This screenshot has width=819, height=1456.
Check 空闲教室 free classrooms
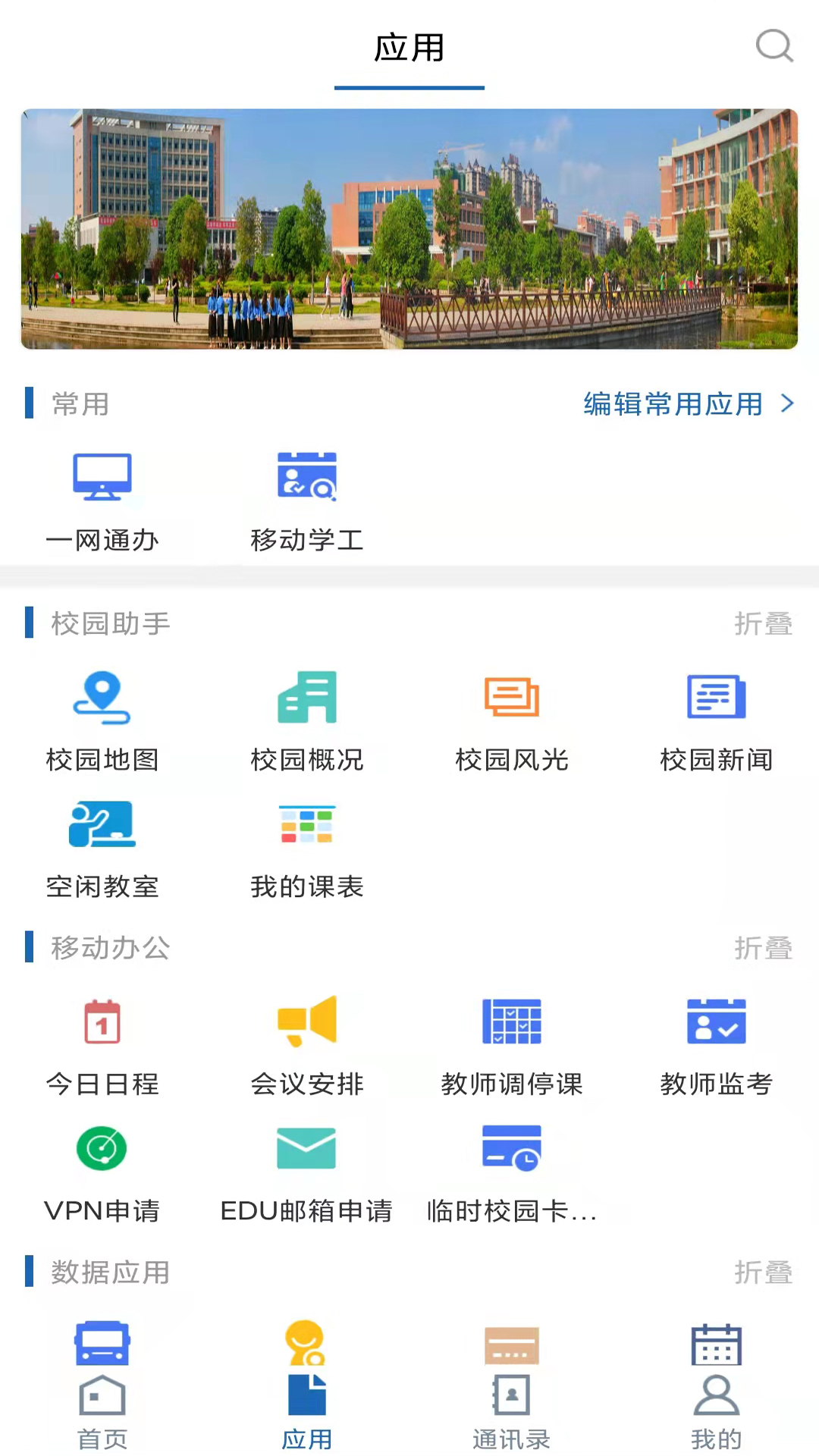click(102, 846)
